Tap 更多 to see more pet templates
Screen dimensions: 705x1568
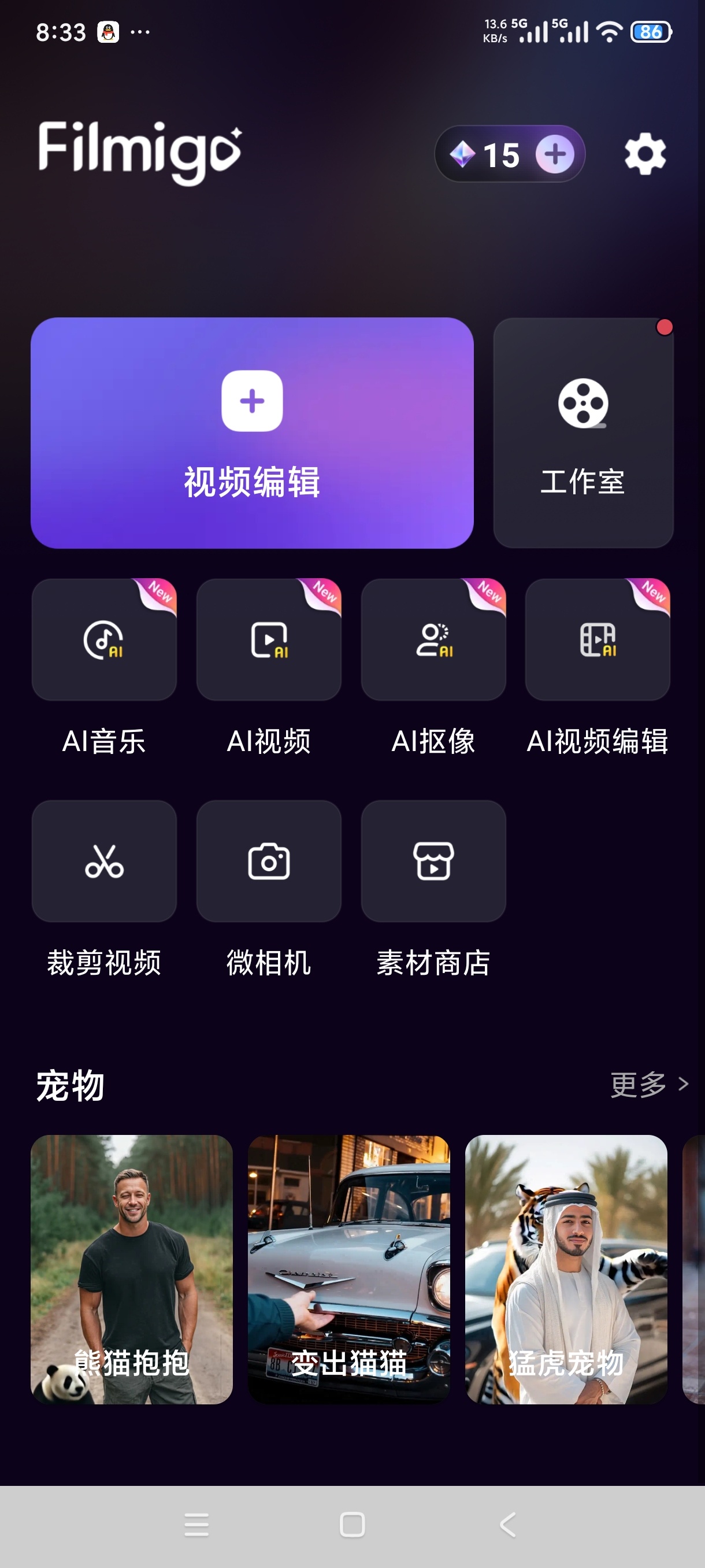(x=649, y=1084)
